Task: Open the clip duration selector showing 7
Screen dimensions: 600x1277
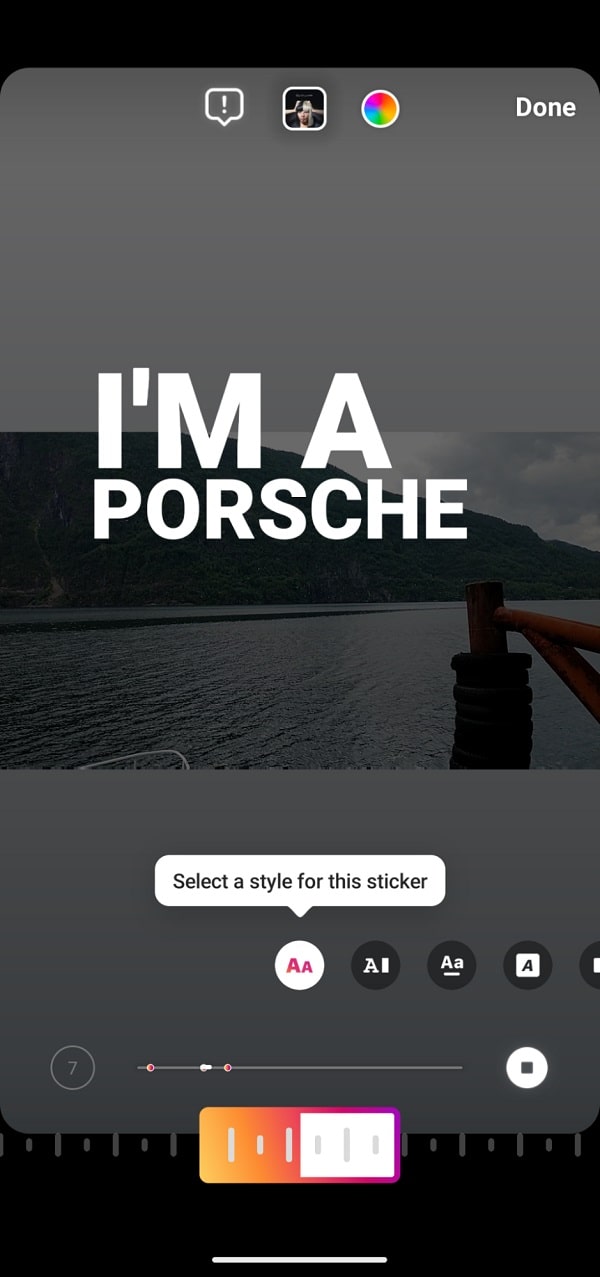Action: pyautogui.click(x=72, y=1068)
